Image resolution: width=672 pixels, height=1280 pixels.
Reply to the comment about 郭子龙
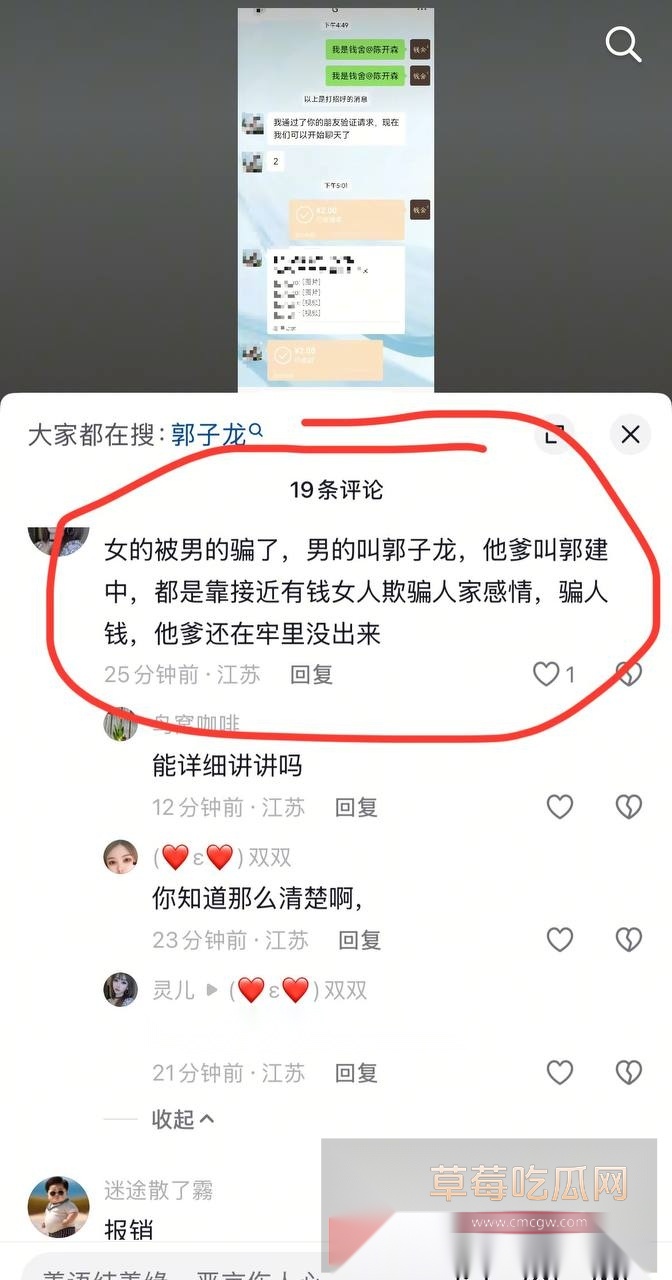pyautogui.click(x=311, y=675)
